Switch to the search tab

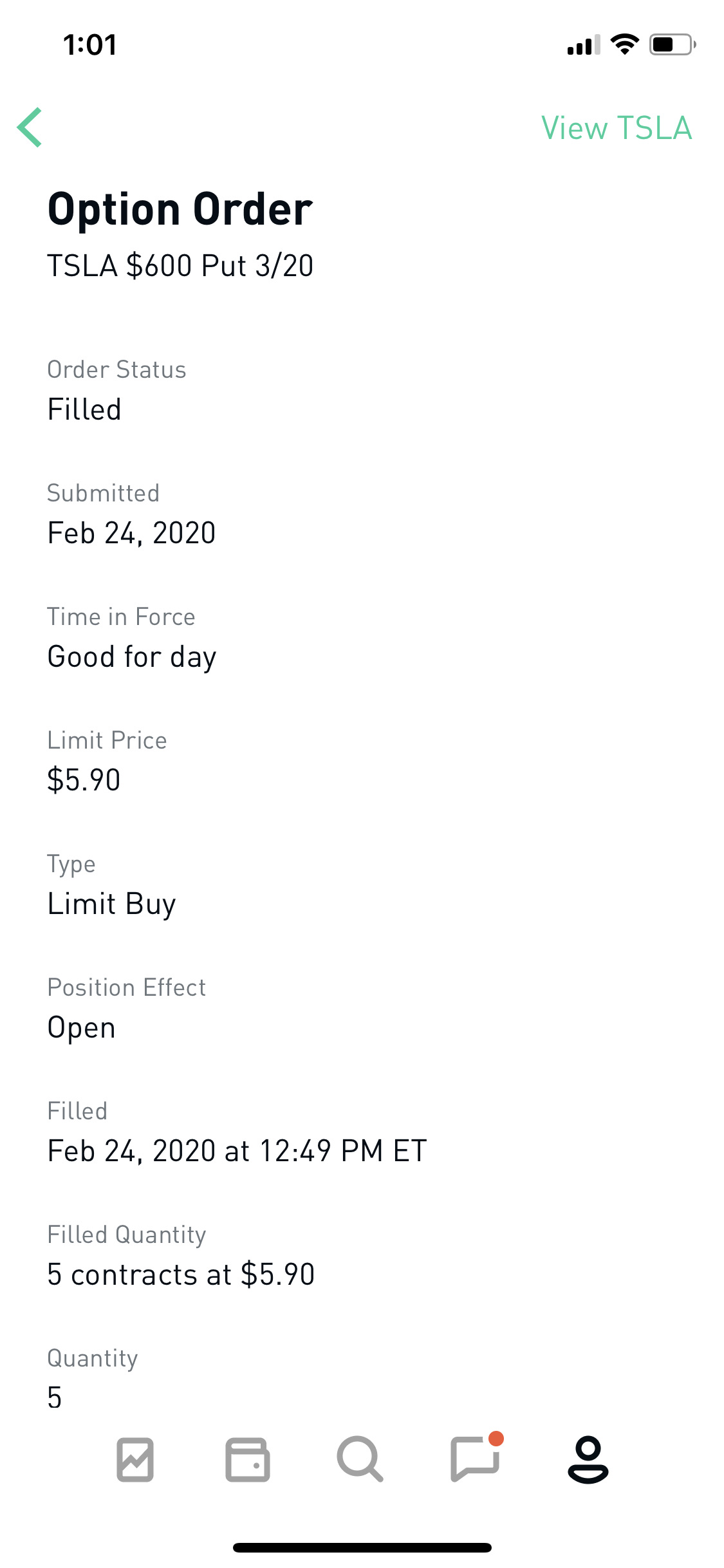point(360,1459)
